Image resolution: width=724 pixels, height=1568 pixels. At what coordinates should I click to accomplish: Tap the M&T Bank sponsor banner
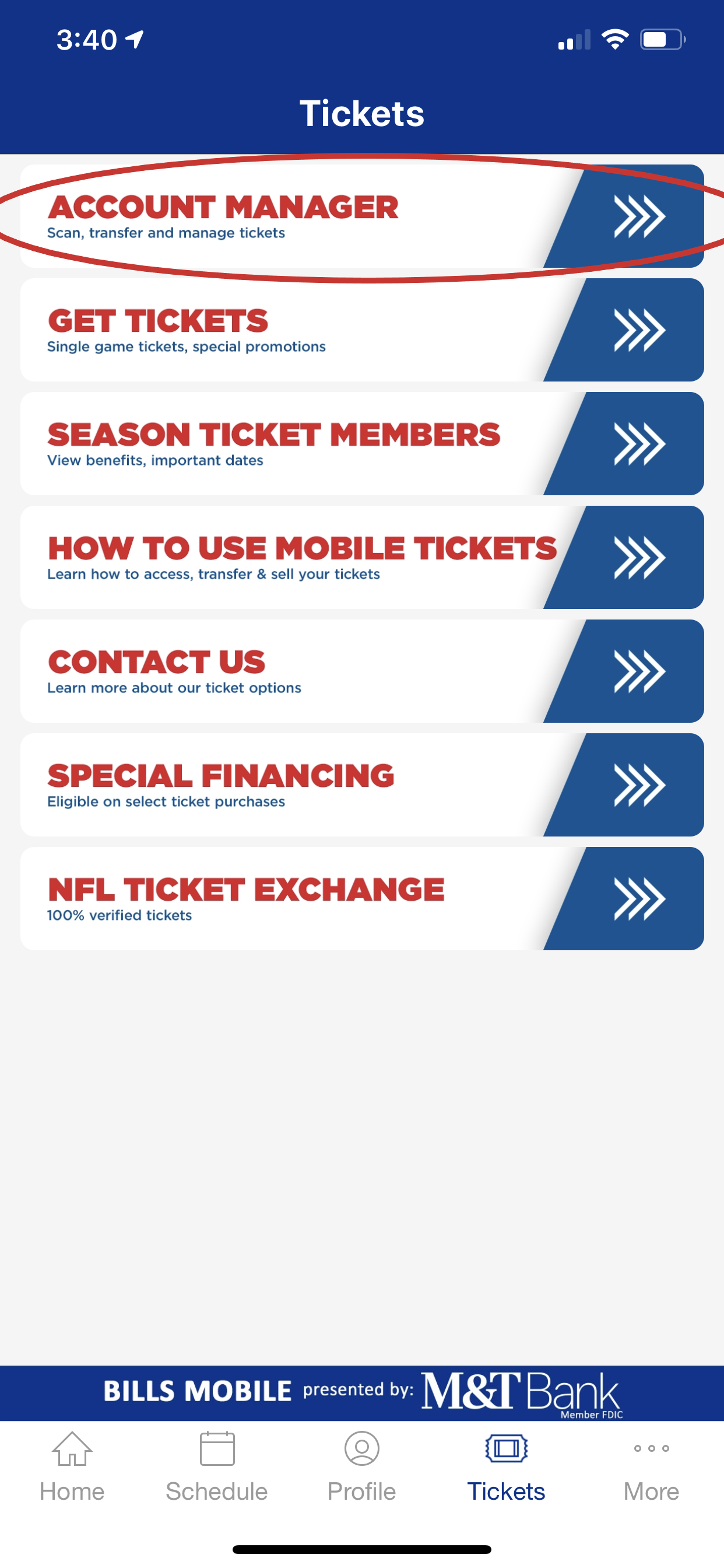point(361,1392)
